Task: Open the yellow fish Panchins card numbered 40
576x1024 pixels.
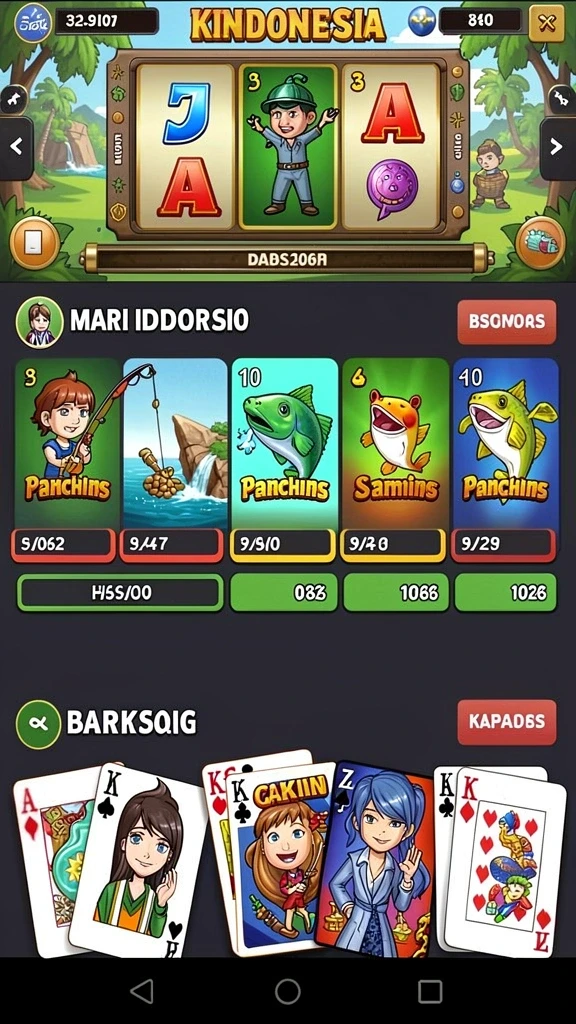Action: tap(505, 444)
